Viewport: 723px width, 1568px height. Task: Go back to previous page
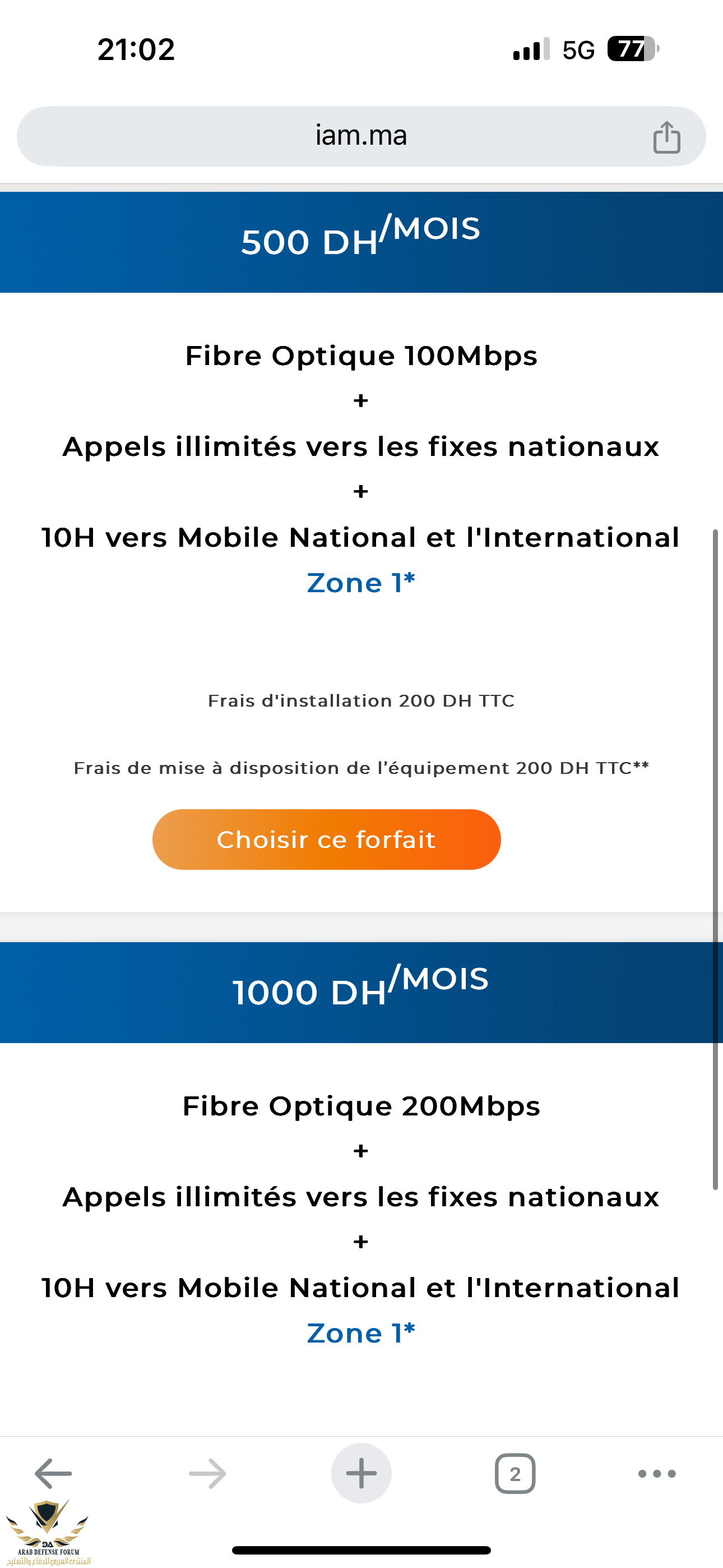(54, 1474)
